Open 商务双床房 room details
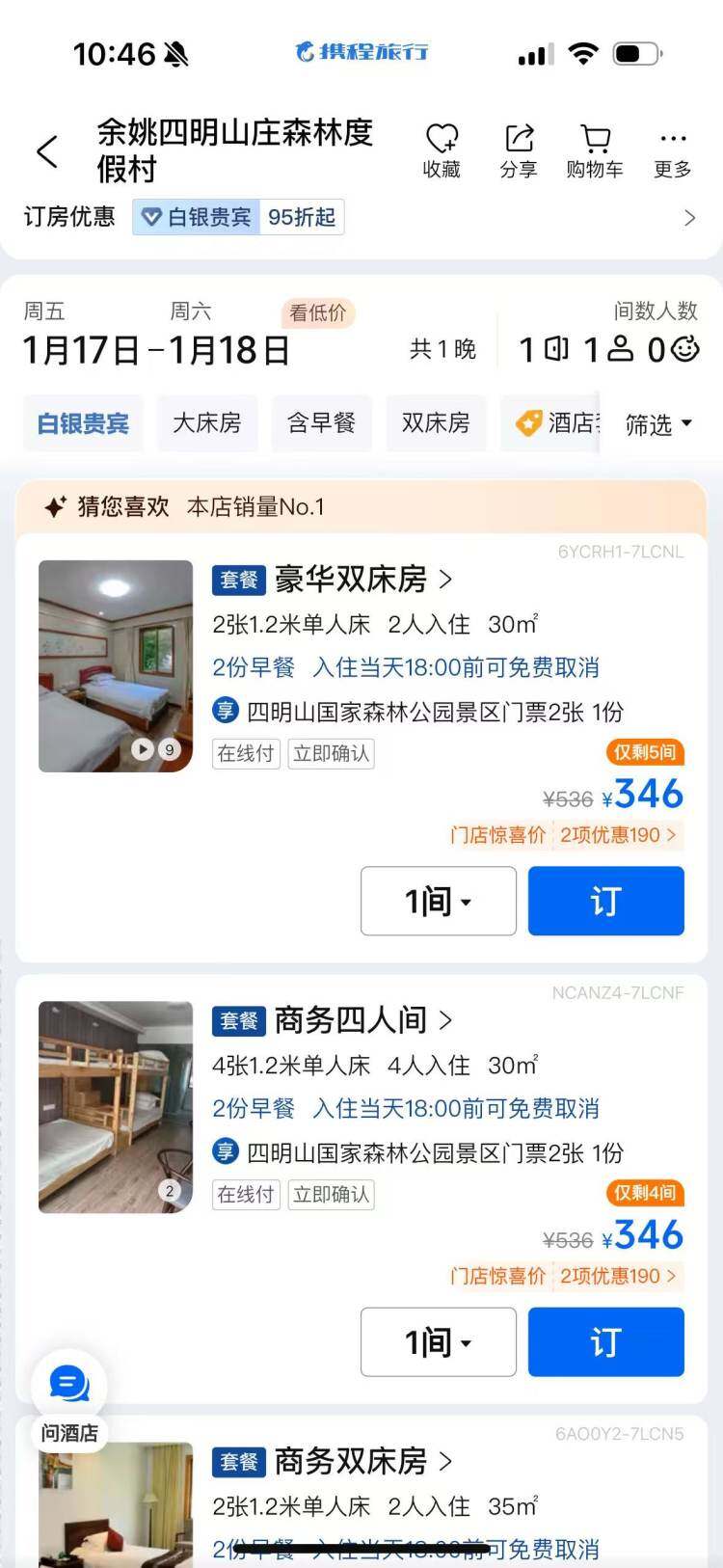723x1568 pixels. (362, 1462)
